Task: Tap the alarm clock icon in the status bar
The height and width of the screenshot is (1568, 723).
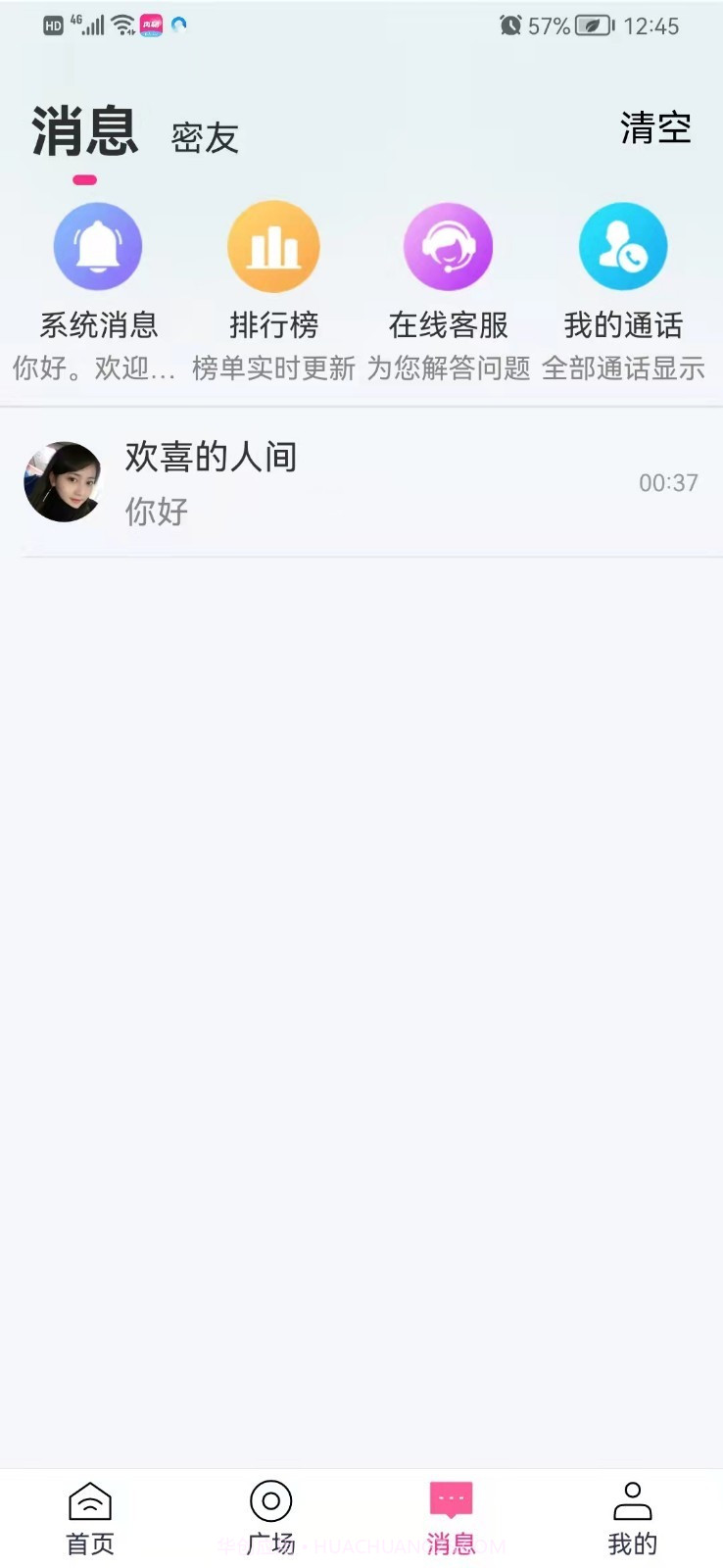Action: coord(510,26)
